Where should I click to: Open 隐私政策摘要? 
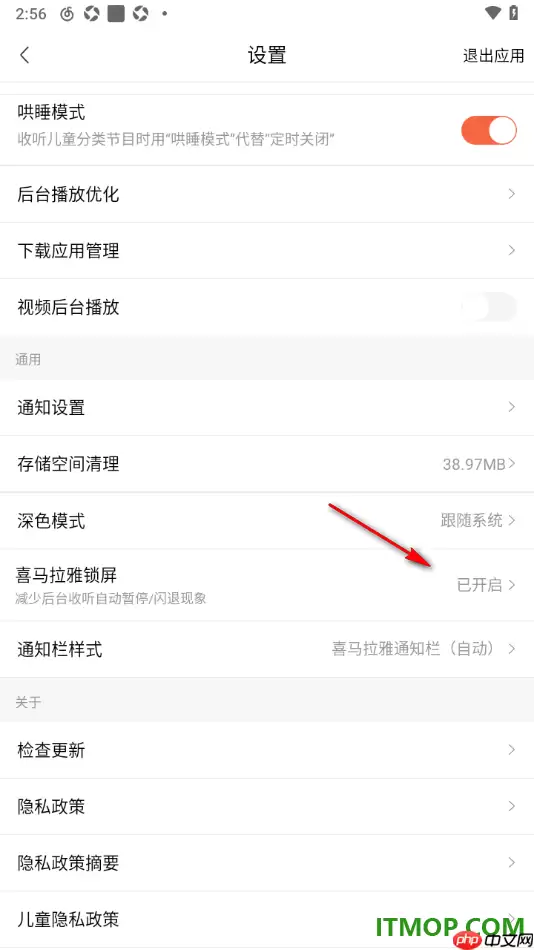pos(267,863)
